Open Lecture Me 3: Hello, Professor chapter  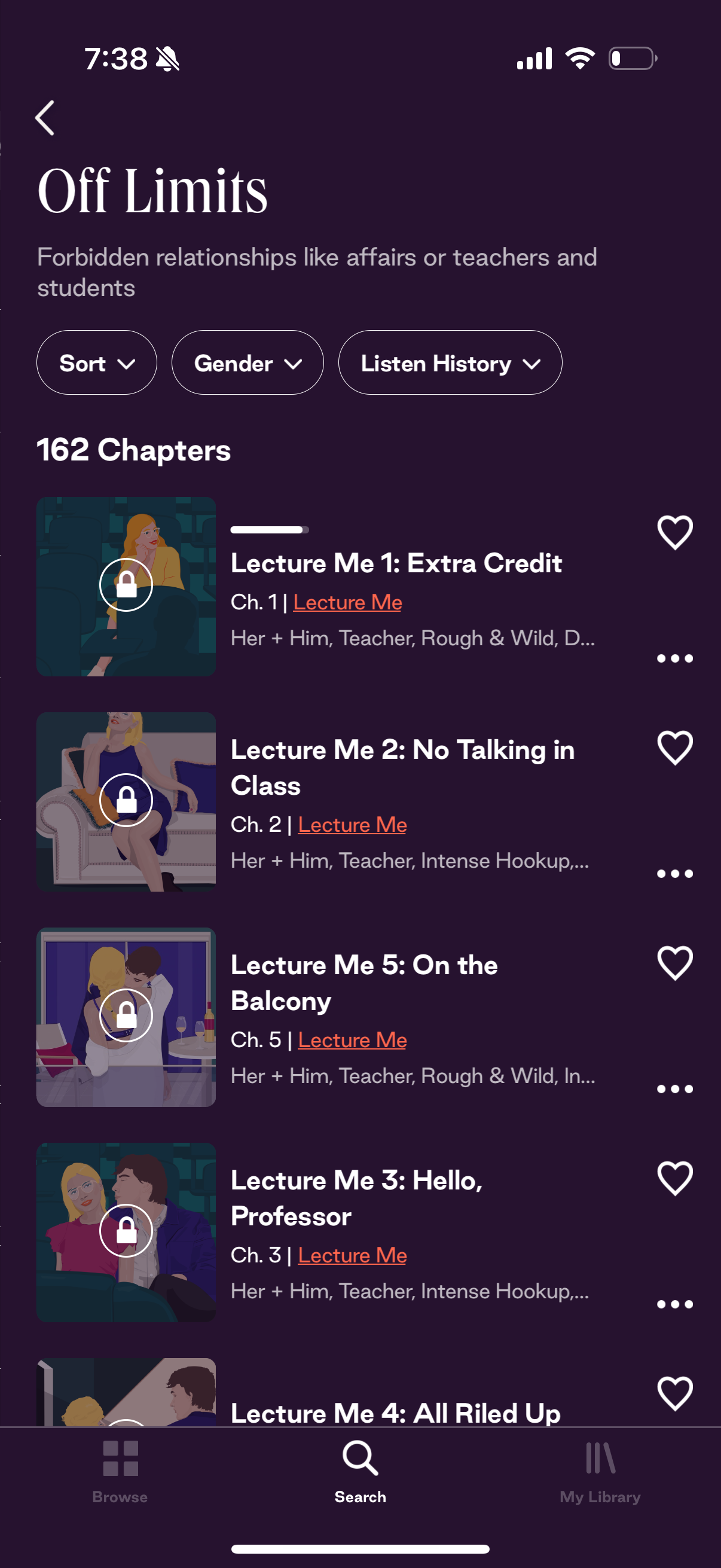[x=356, y=1198]
